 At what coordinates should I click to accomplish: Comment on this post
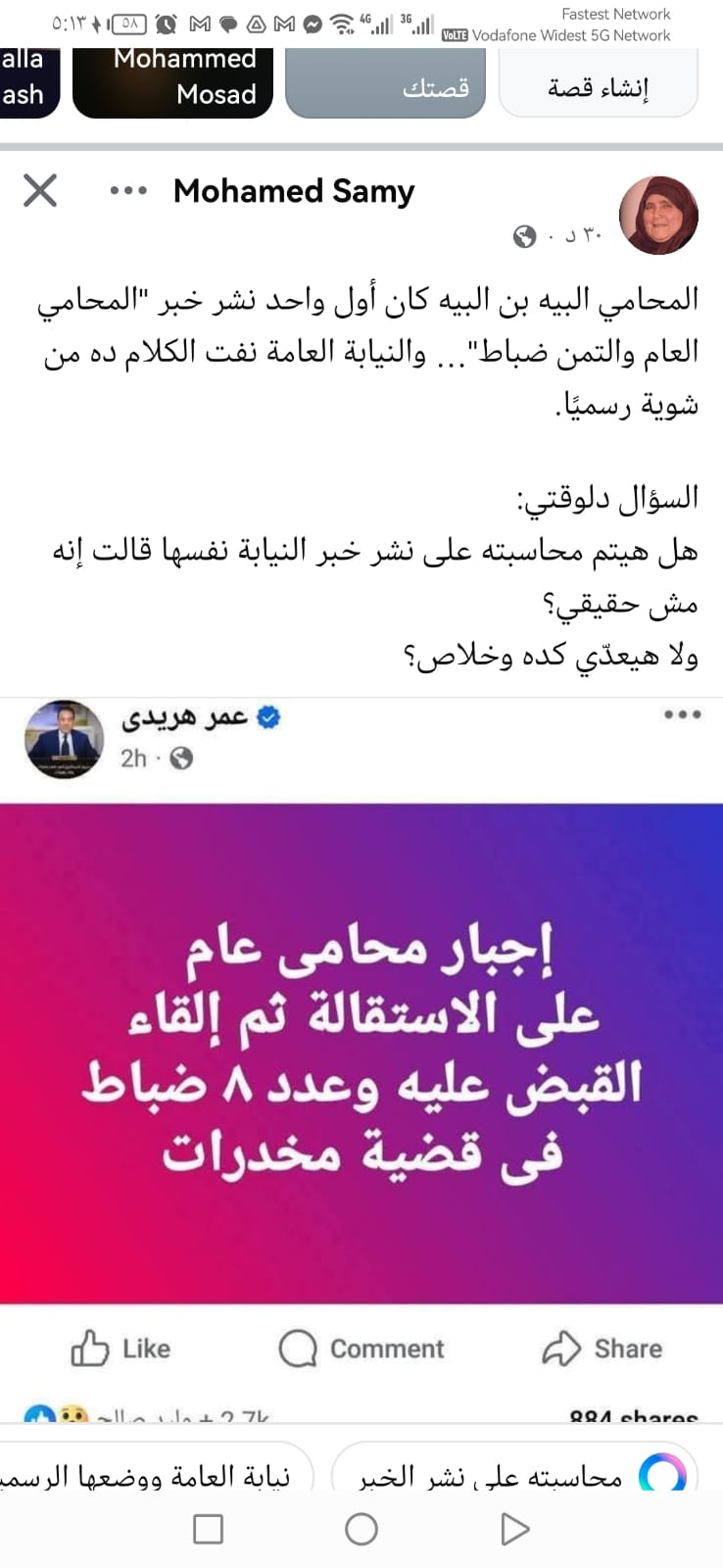pyautogui.click(x=361, y=1348)
